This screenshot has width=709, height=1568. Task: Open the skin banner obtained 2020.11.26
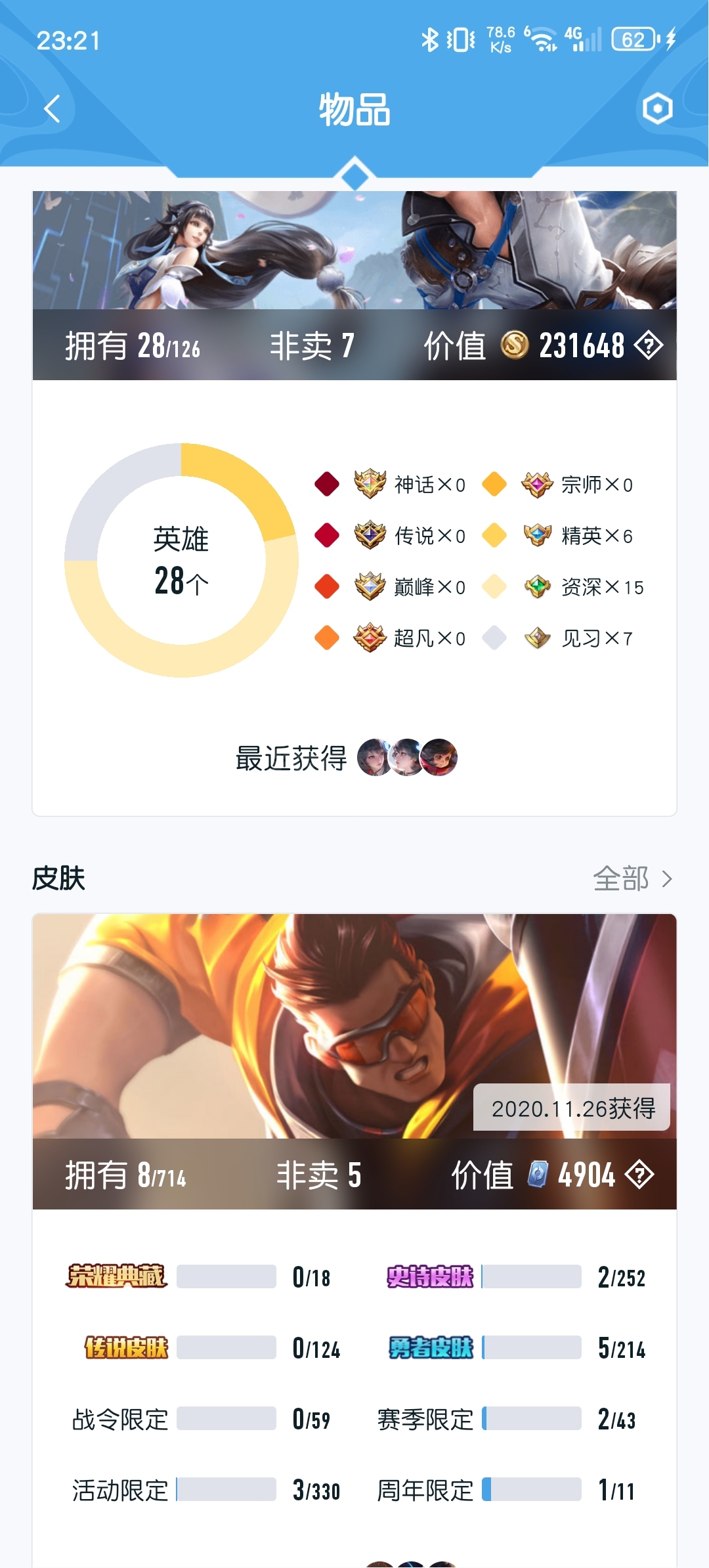[x=354, y=1062]
